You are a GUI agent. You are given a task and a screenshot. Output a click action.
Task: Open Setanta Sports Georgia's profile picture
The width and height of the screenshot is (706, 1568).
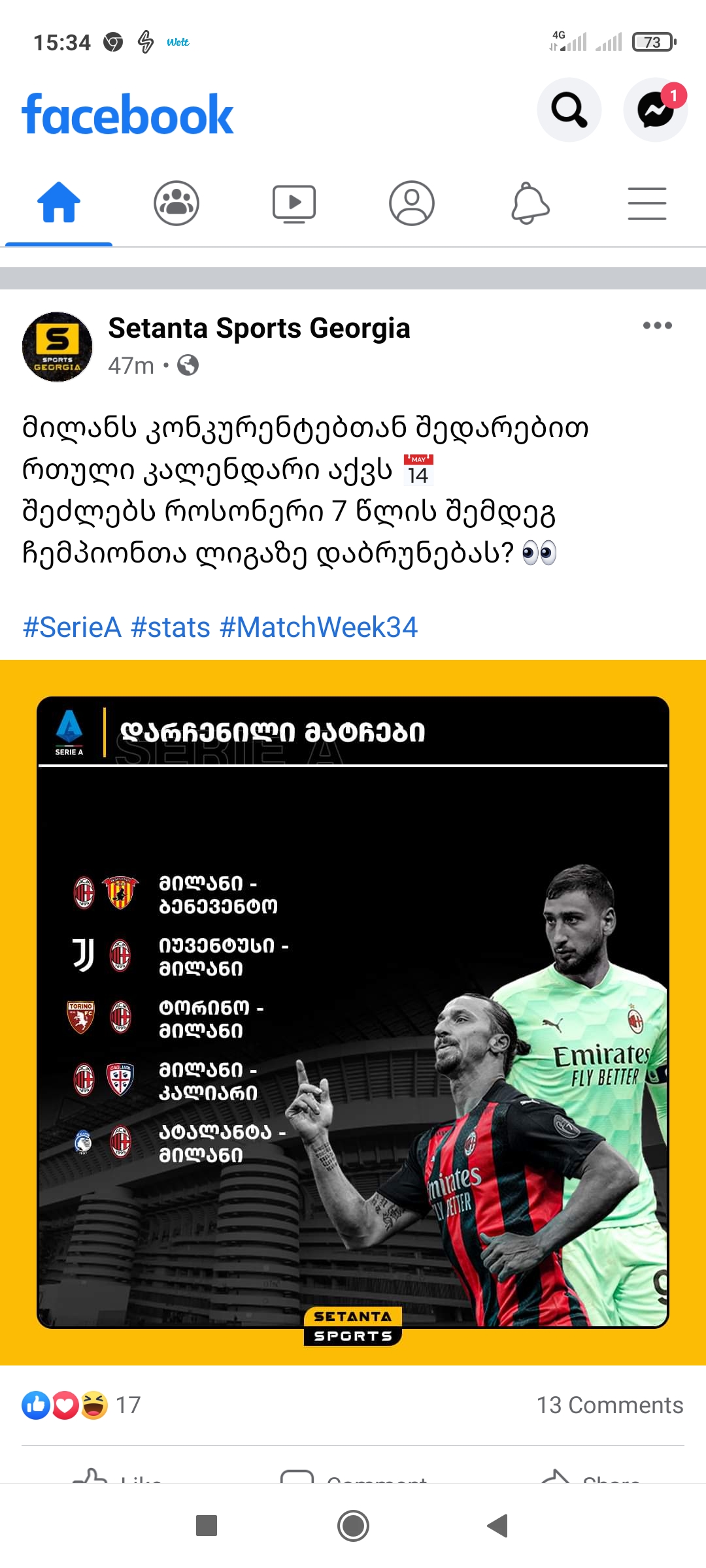click(x=58, y=347)
